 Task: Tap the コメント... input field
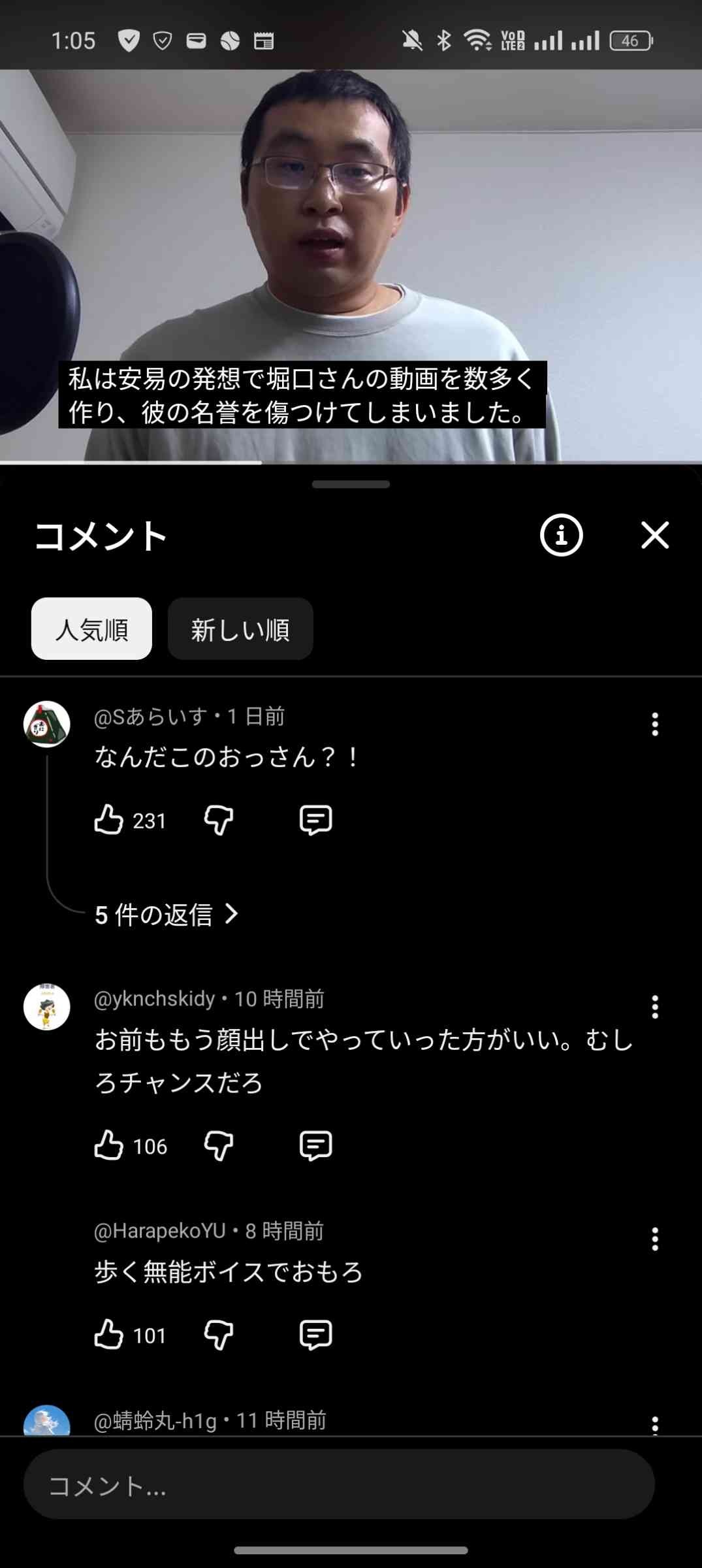[x=339, y=1484]
